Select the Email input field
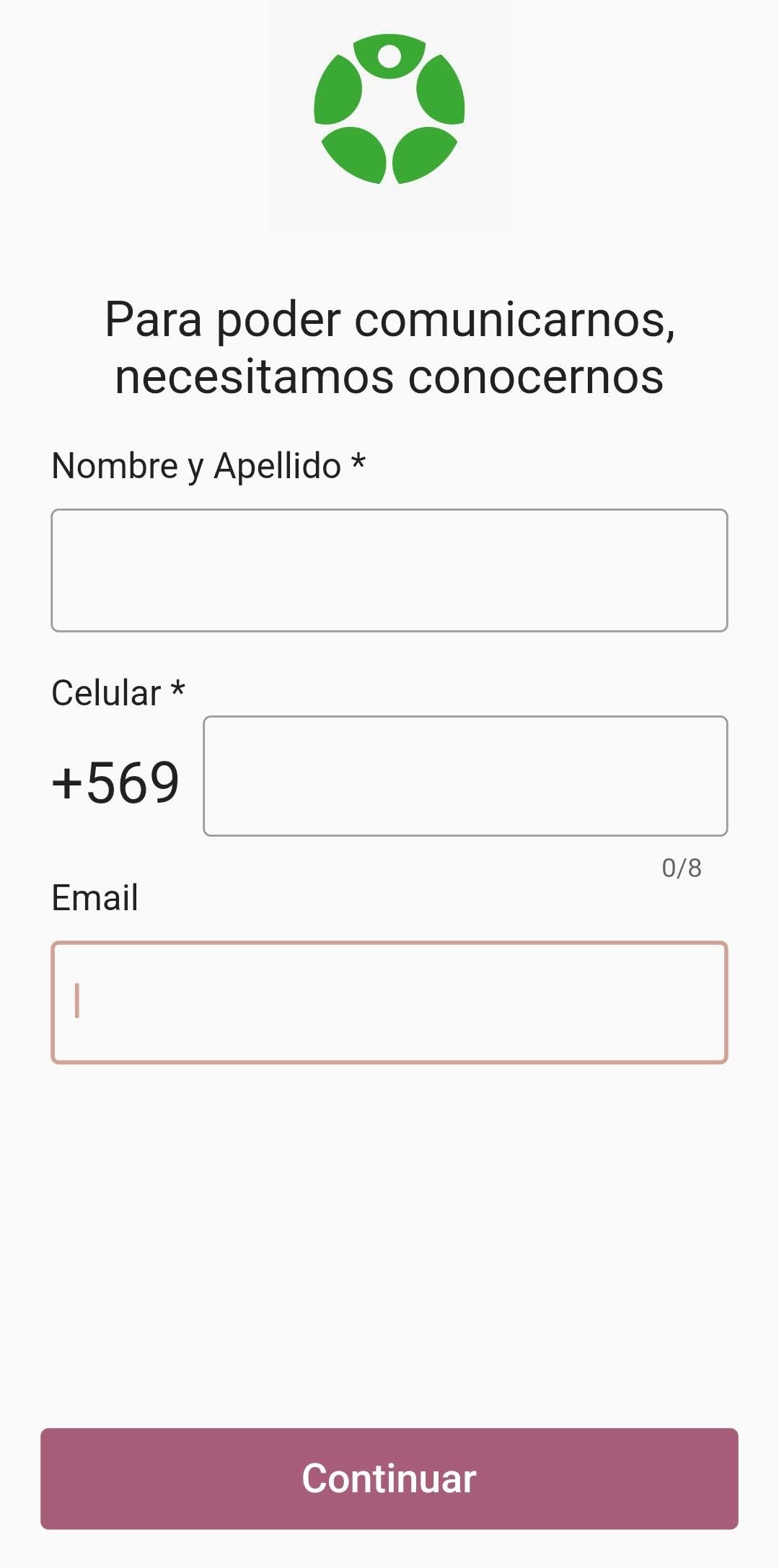This screenshot has width=779, height=1568. click(x=389, y=1002)
